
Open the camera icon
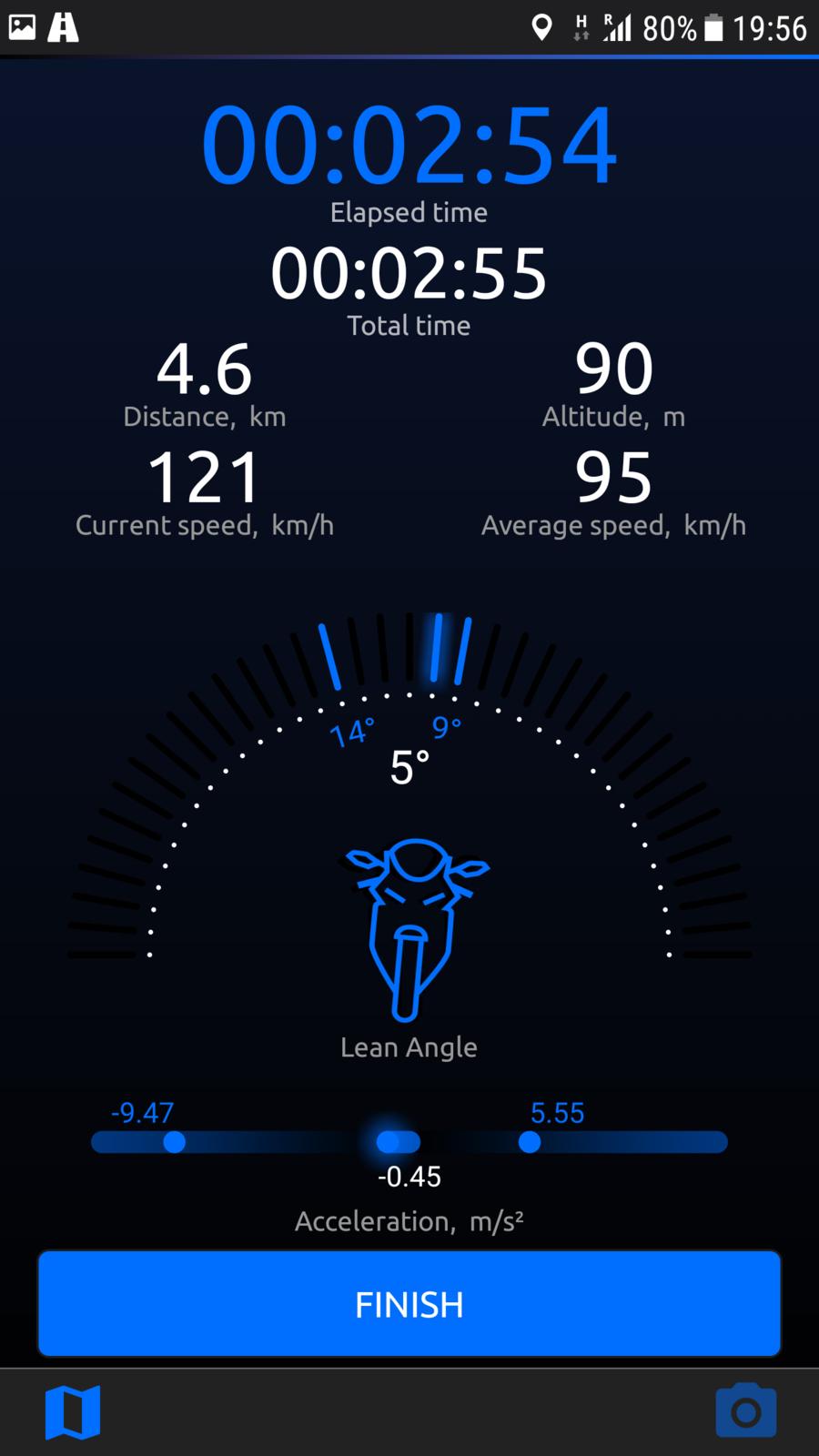coord(745,1411)
